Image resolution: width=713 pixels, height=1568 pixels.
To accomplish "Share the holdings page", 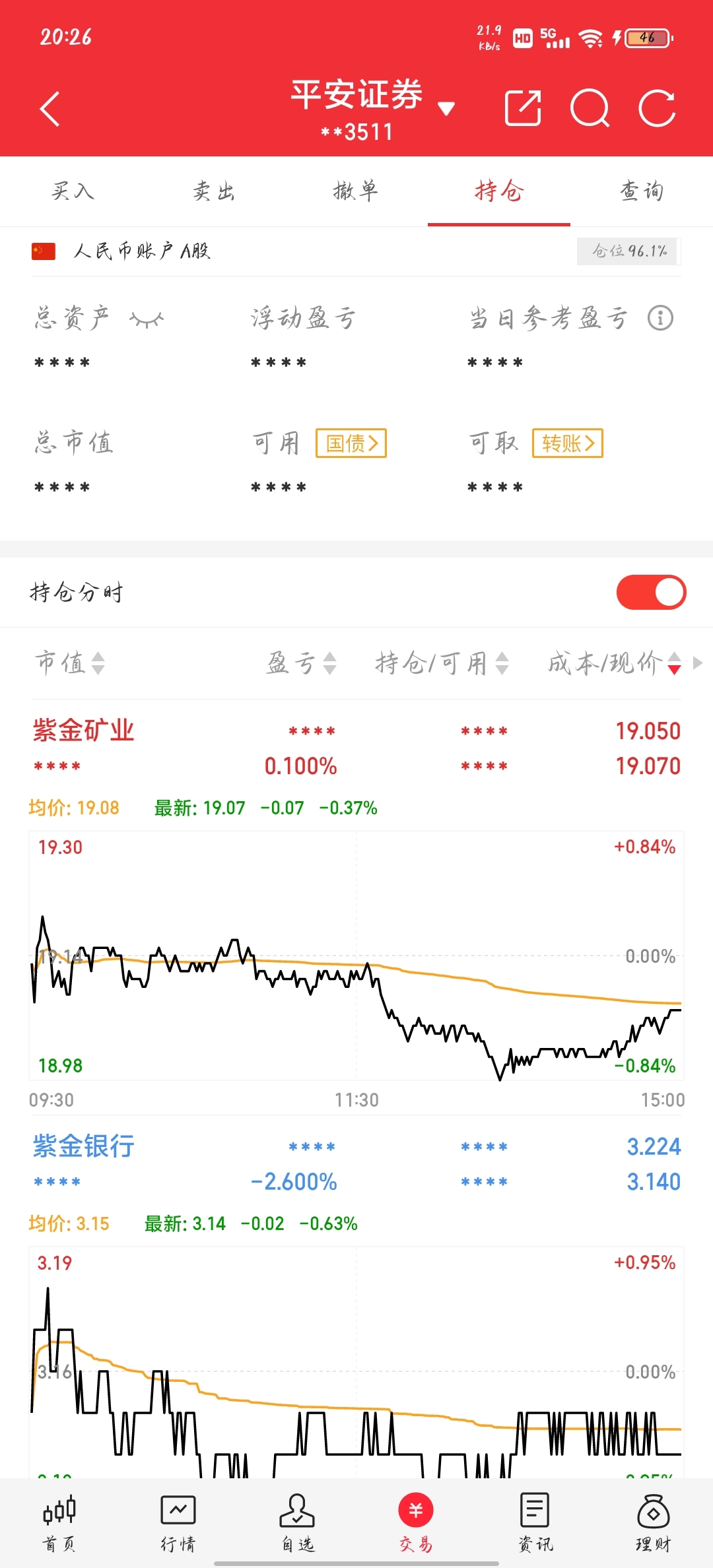I will 523,108.
